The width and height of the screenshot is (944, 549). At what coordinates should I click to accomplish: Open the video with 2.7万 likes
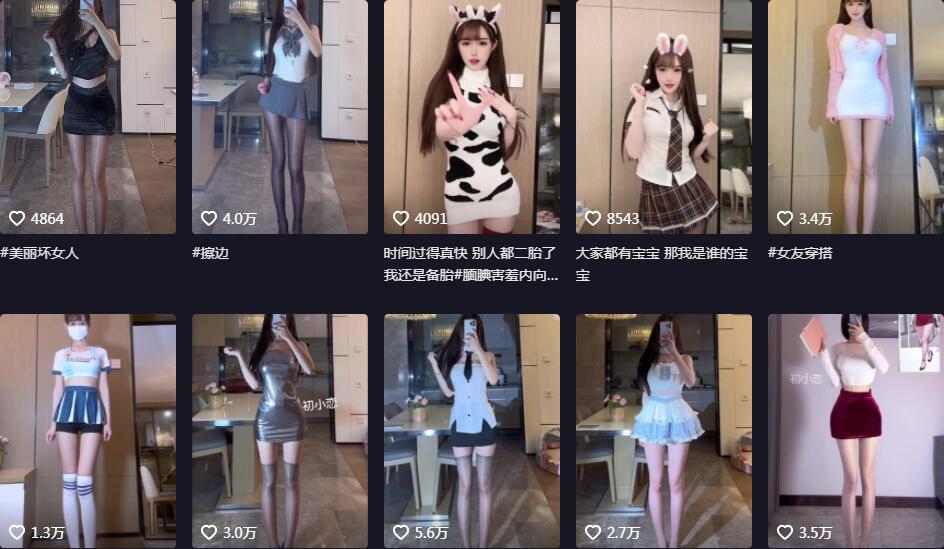pos(663,430)
